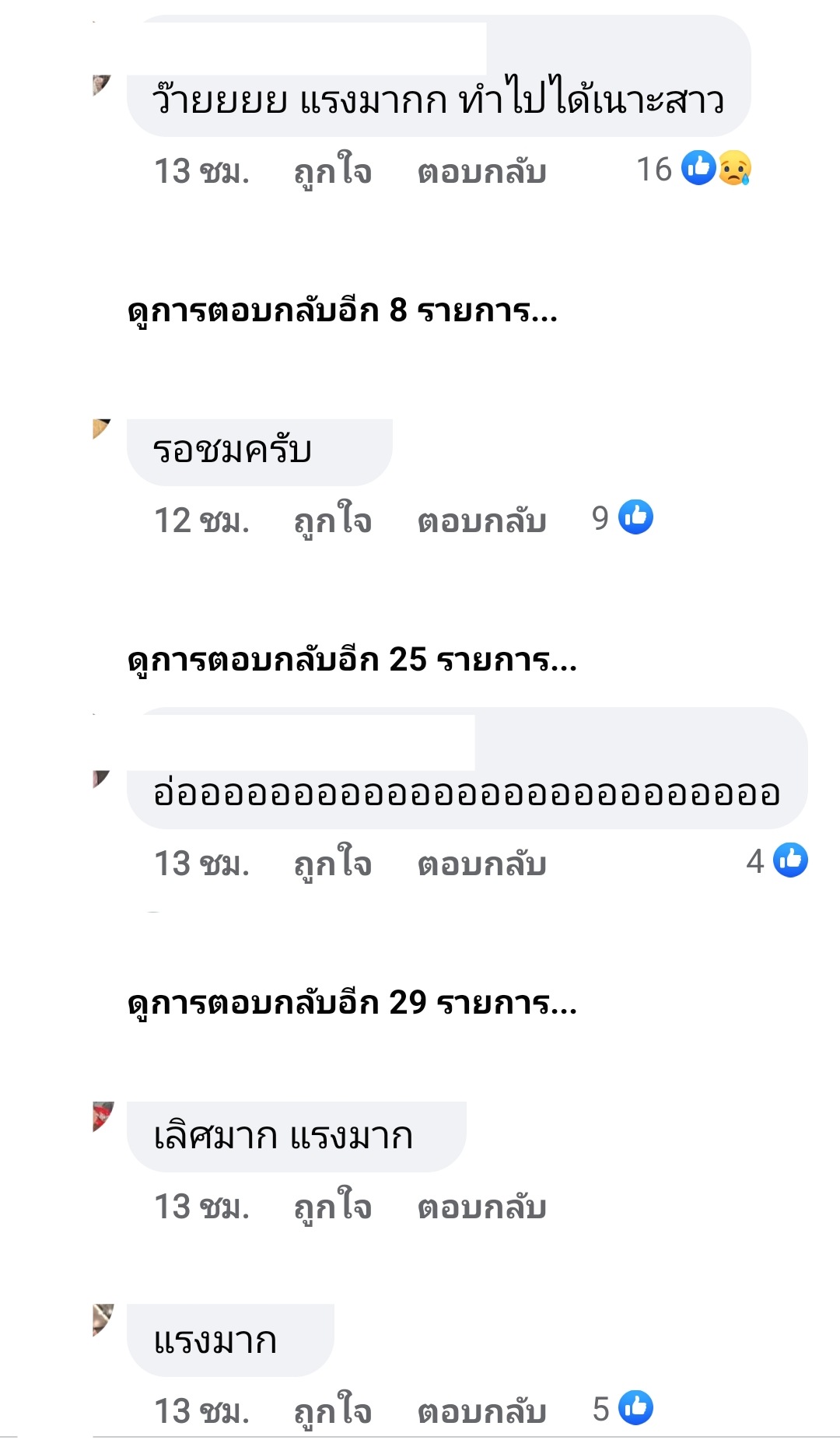Screen dimensions: 840x1440
Task: Reply to "เลิศมาก แรงมาก" comment
Action: click(x=481, y=1207)
